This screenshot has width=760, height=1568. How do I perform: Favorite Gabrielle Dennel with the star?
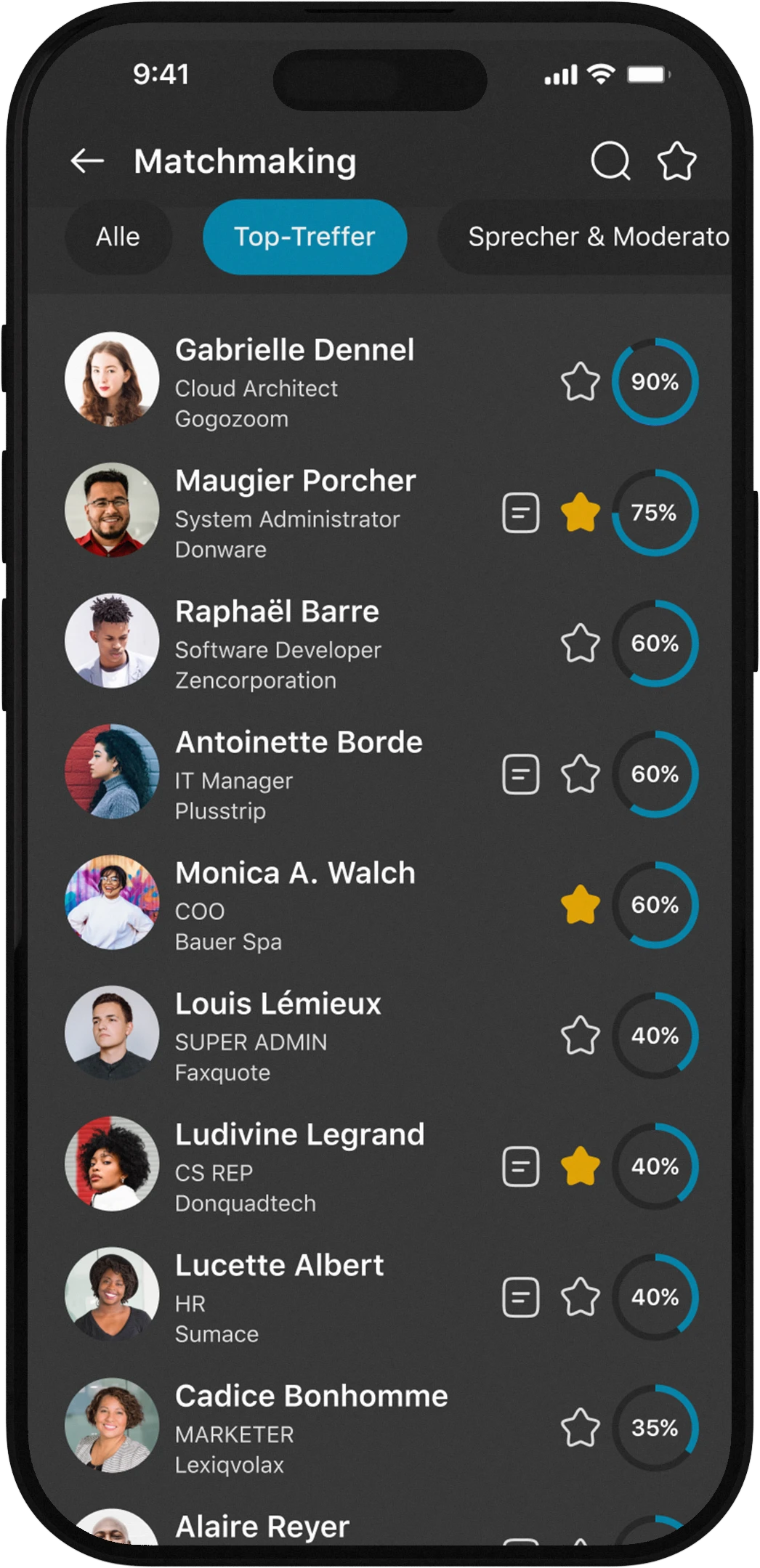[x=581, y=382]
